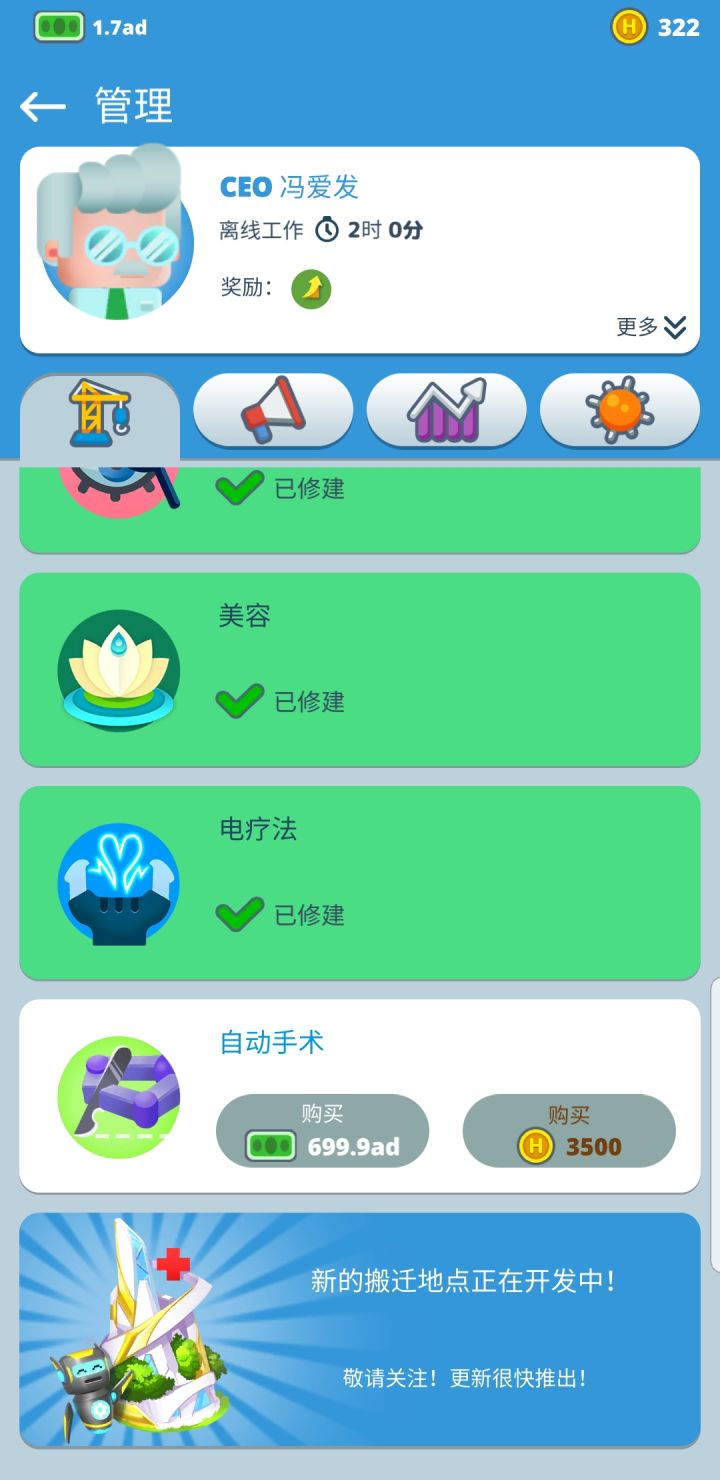This screenshot has width=720, height=1480.
Task: Tap the 自动手术 robotic surgery arm icon
Action: (120, 1094)
